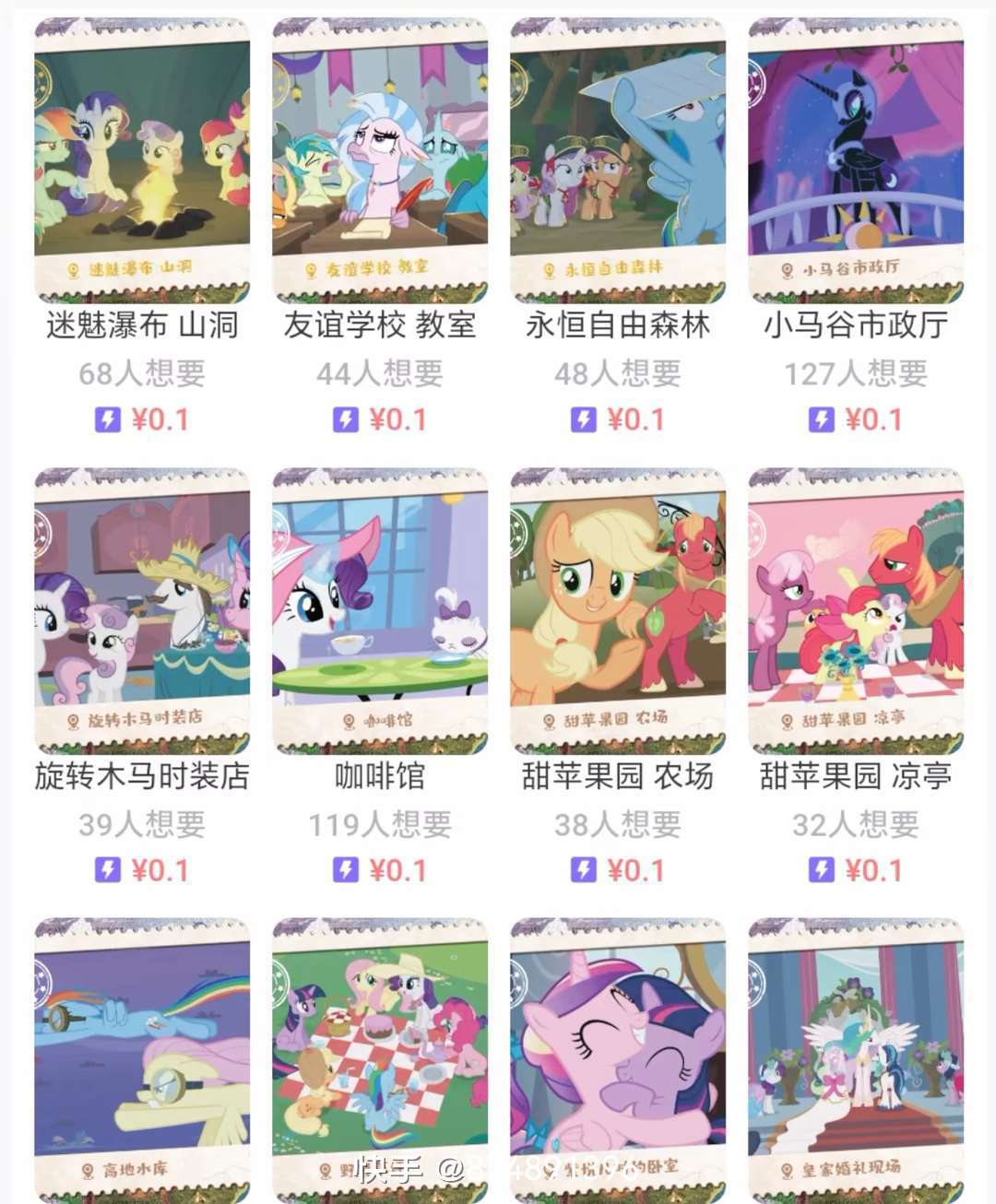View the 甜苹果园 农场 card
Viewport: 996px width, 1204px height.
point(618,610)
